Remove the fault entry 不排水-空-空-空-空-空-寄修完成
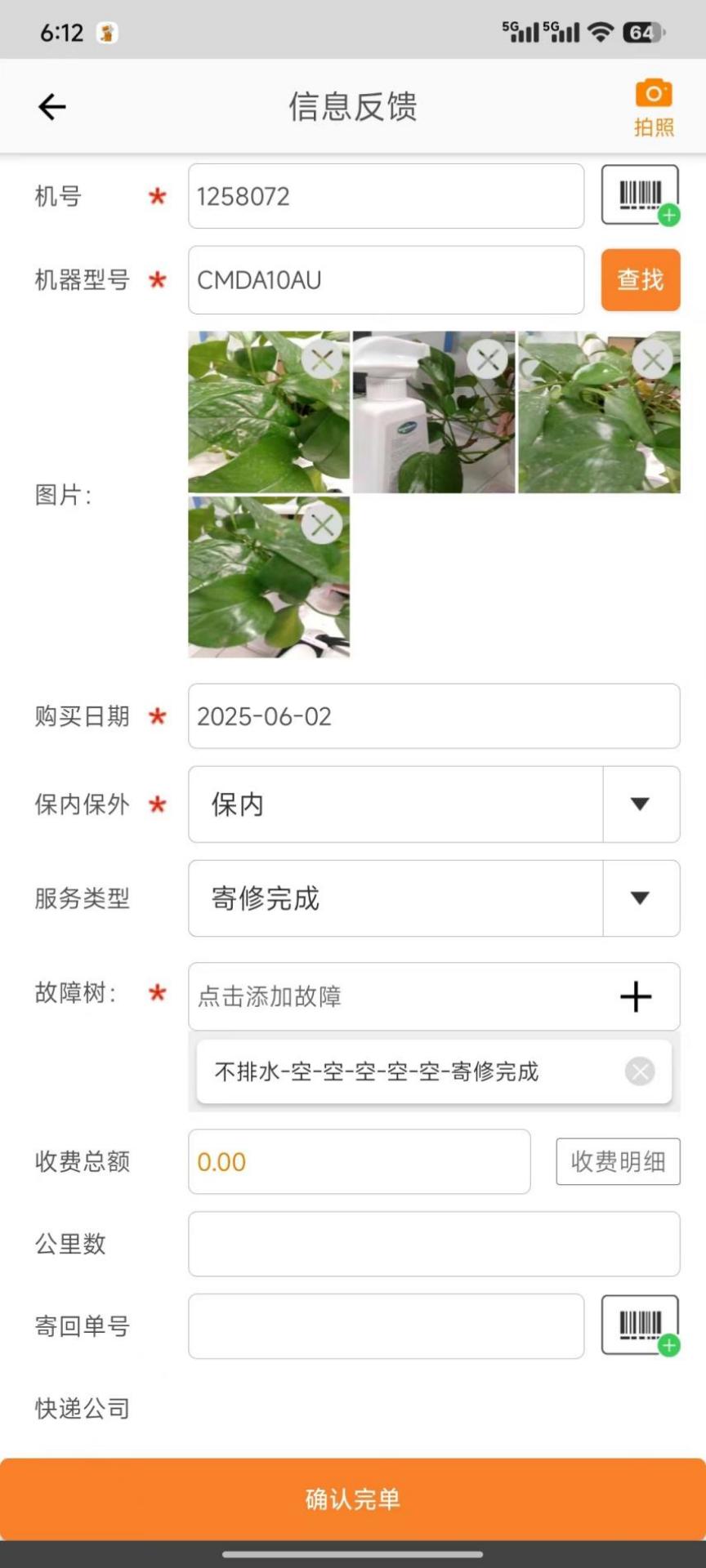Image resolution: width=706 pixels, height=1568 pixels. point(639,1071)
